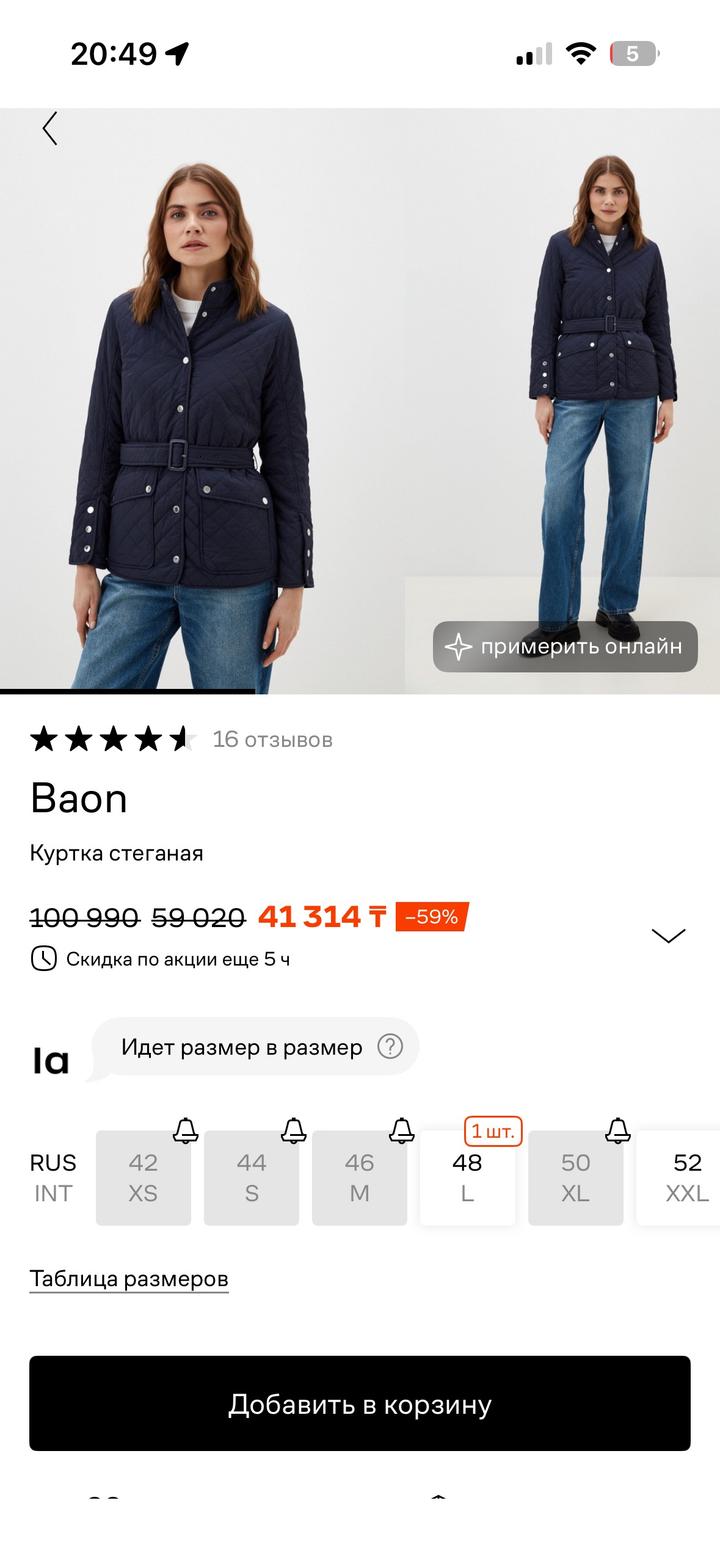This screenshot has width=720, height=1561.
Task: Select size 48 L
Action: [x=467, y=1177]
